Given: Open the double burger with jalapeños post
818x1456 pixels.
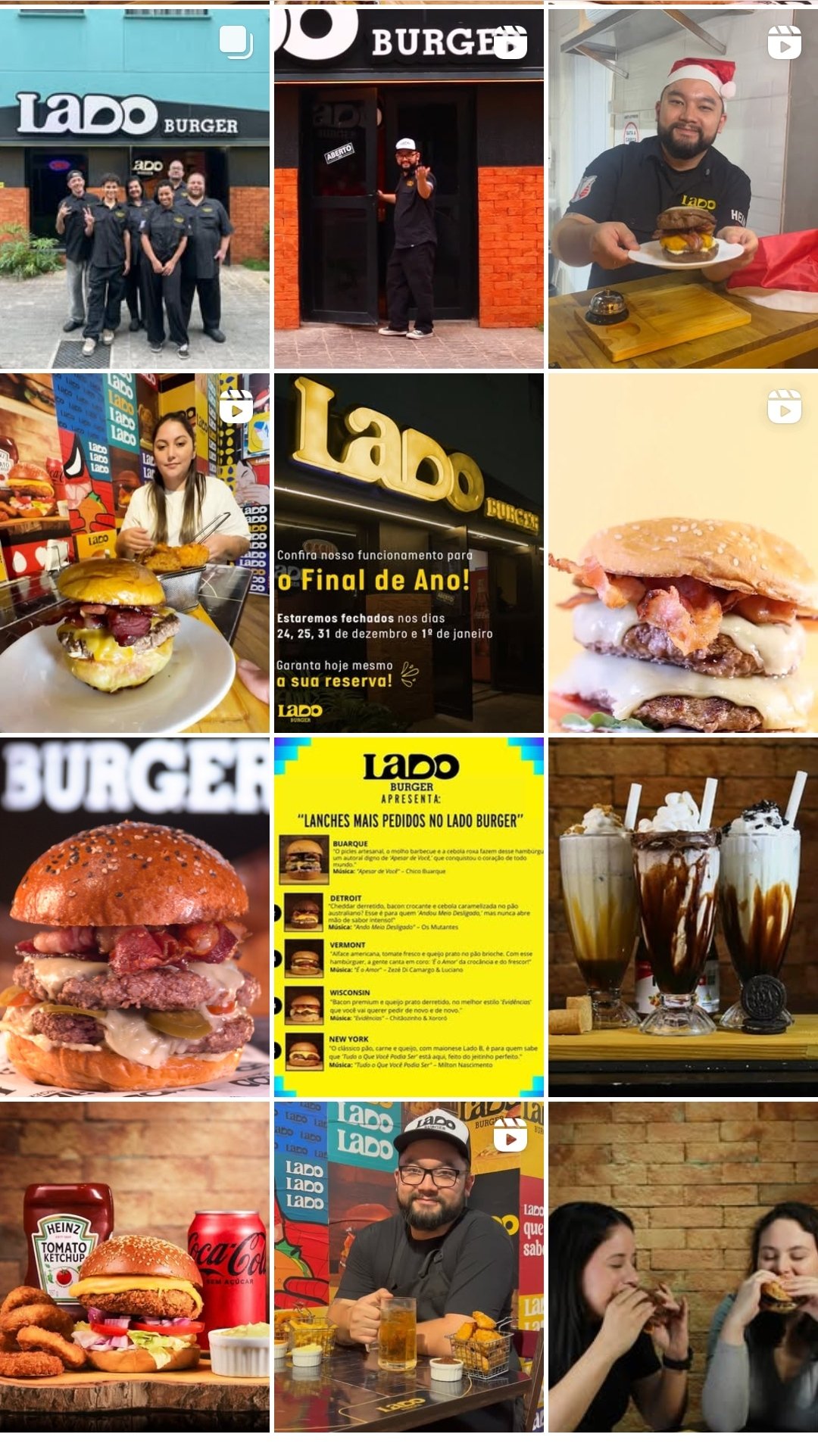Looking at the screenshot, I should (135, 916).
